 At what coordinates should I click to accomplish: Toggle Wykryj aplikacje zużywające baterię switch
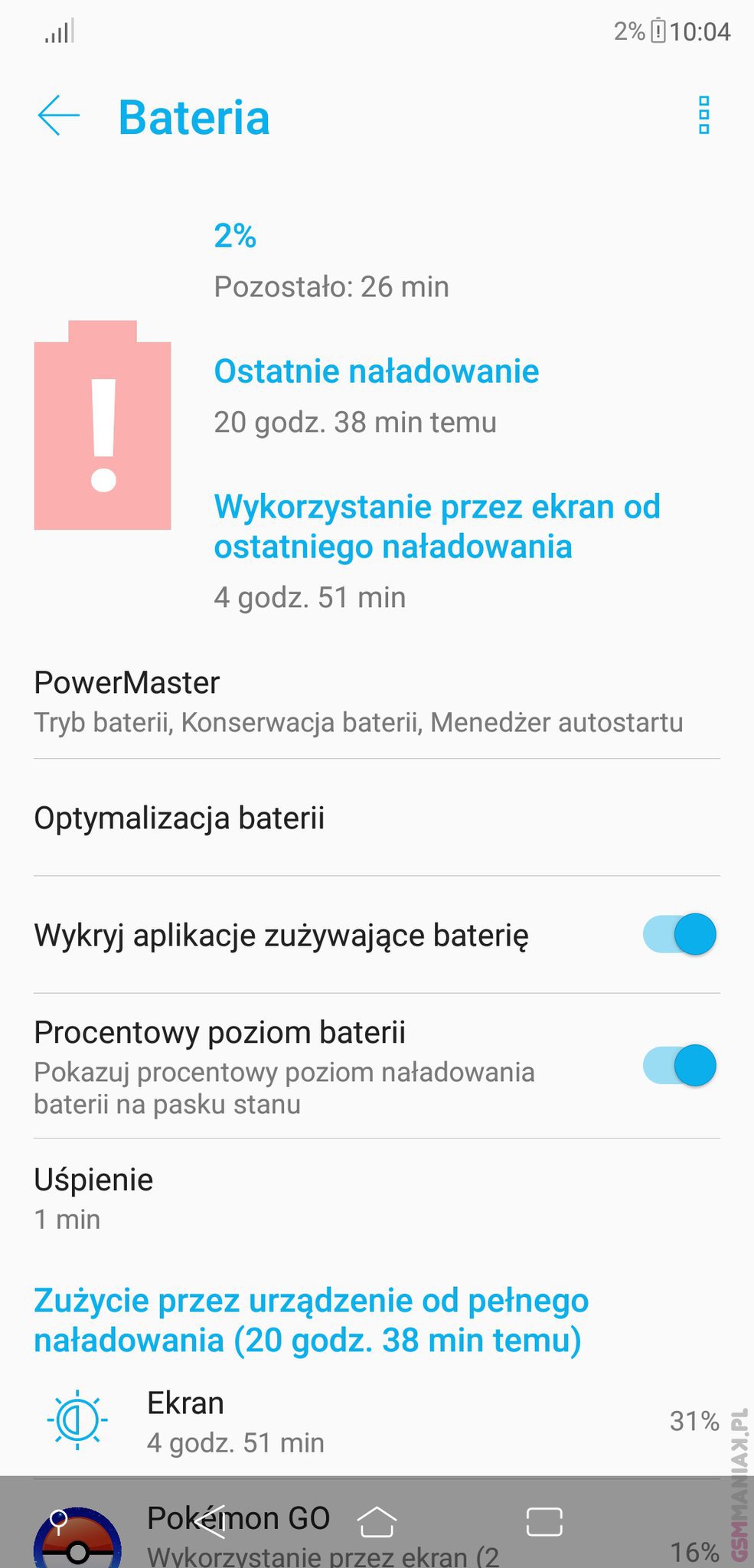click(680, 934)
